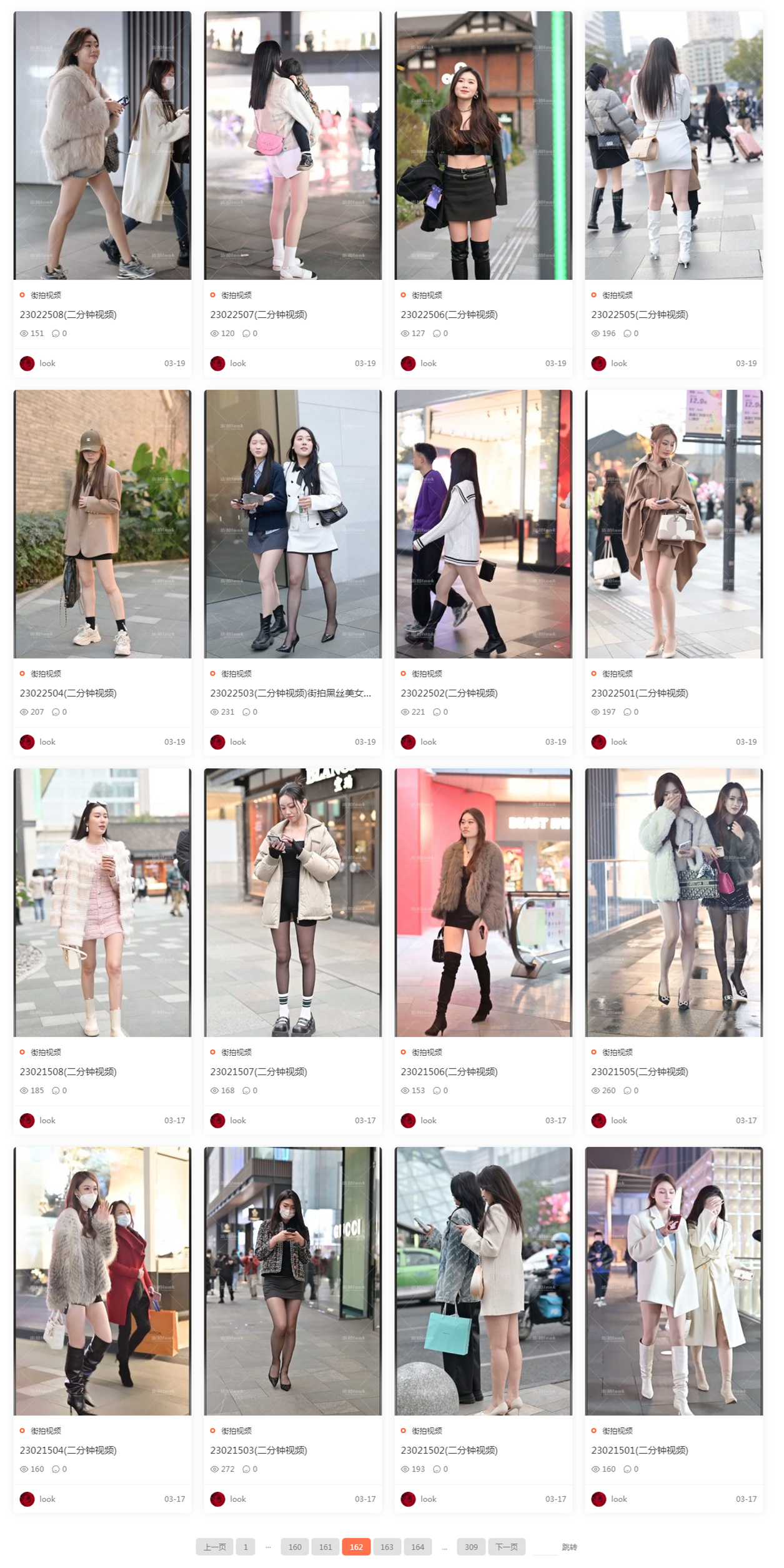This screenshot has width=784, height=1568.
Task: Go to previous page with 上一页
Action: pyautogui.click(x=214, y=1547)
